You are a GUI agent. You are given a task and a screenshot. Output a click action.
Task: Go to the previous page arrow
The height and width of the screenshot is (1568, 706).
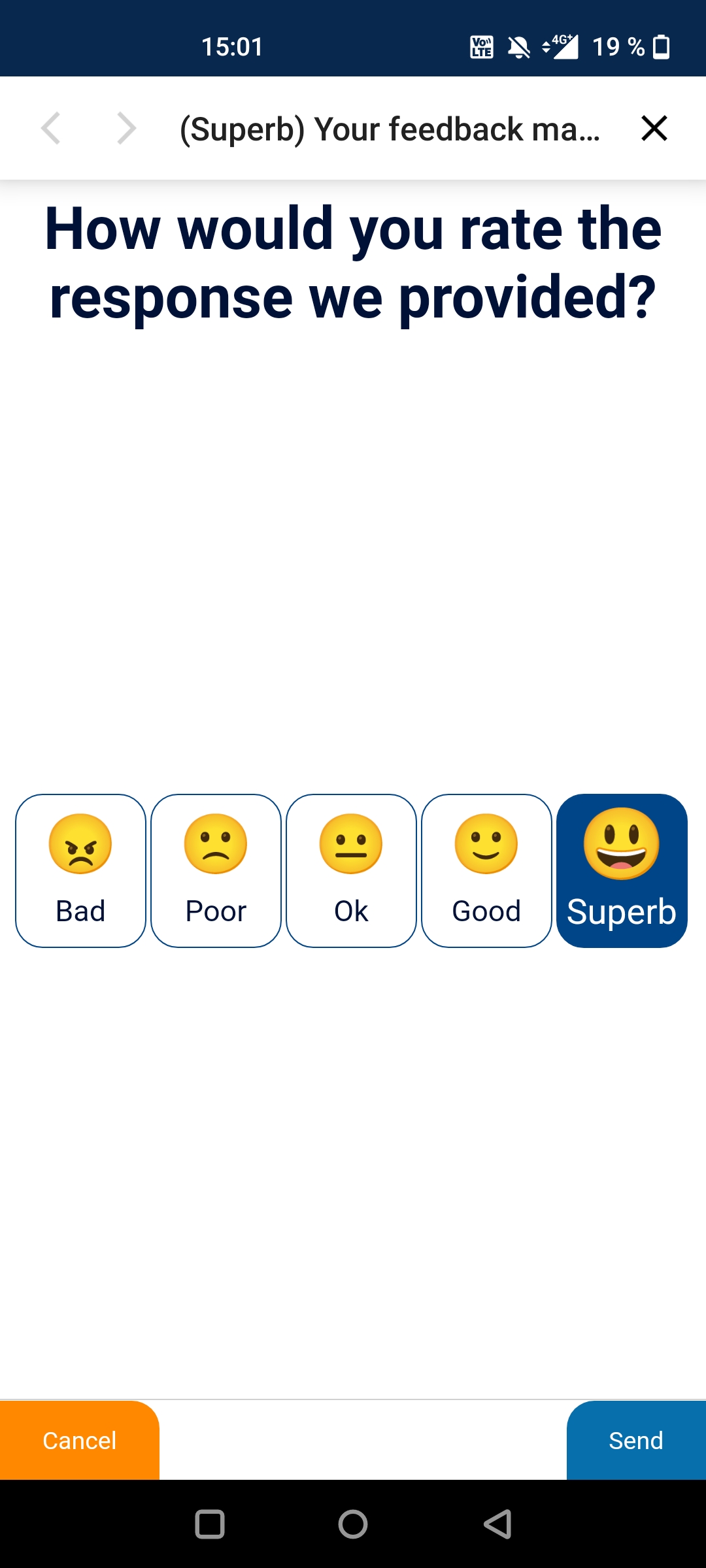[51, 128]
